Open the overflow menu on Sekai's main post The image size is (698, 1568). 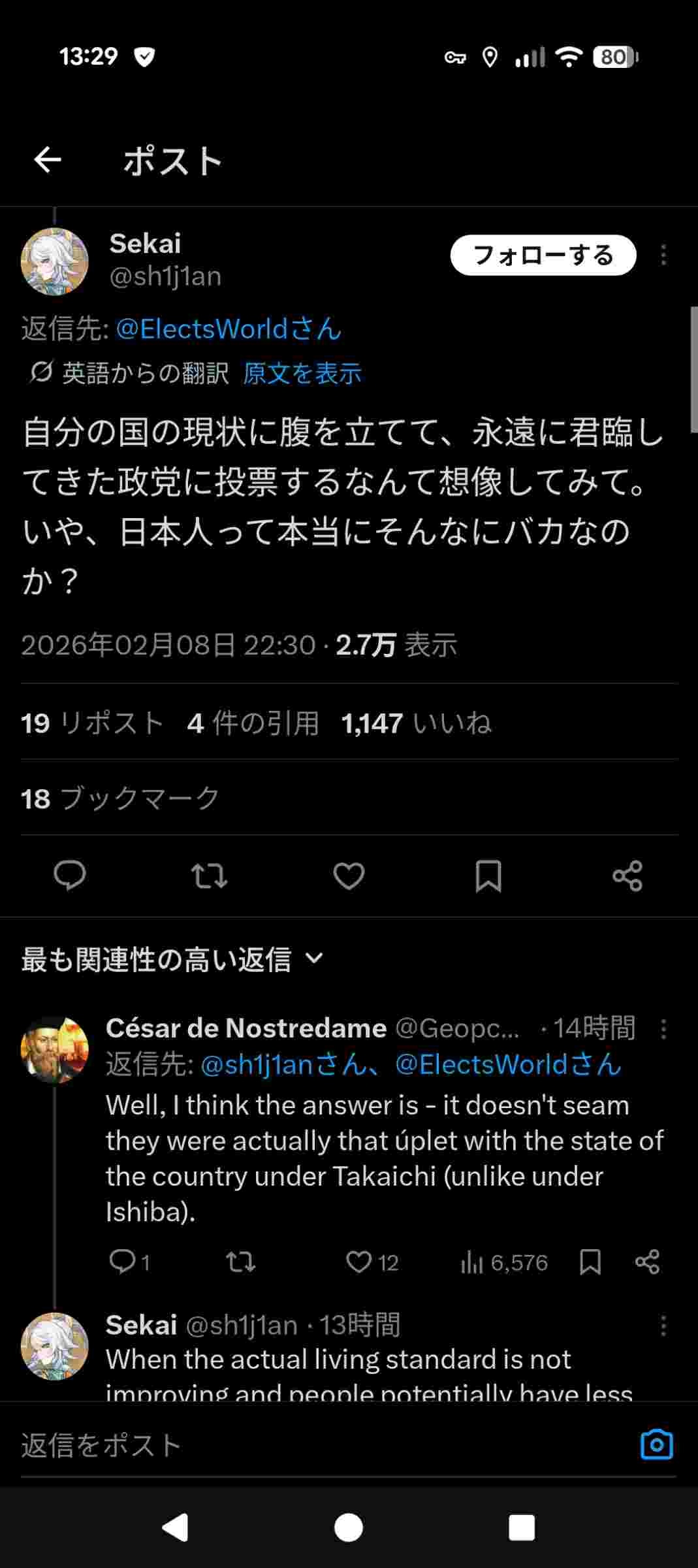(x=663, y=255)
